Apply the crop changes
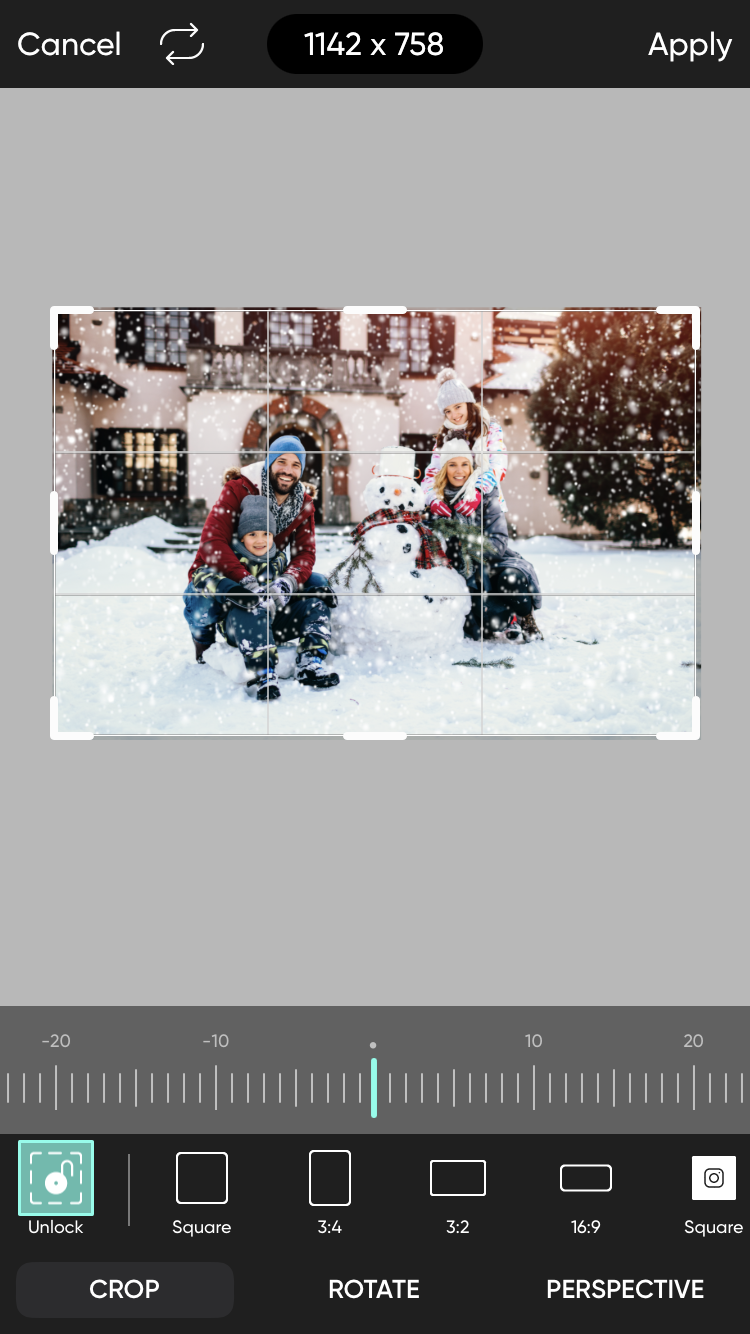Viewport: 750px width, 1334px height. pos(690,45)
